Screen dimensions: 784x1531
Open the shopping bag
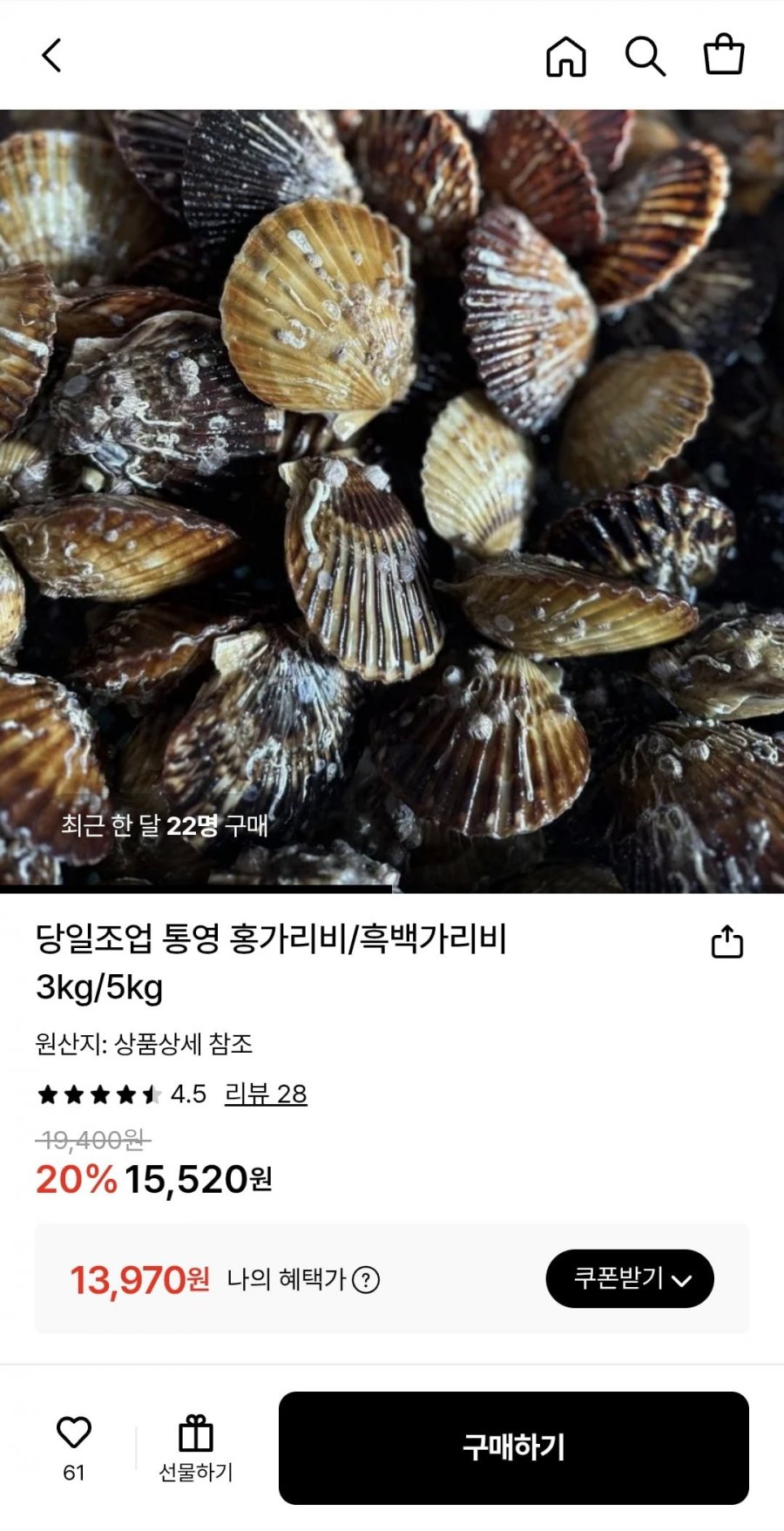(x=724, y=55)
